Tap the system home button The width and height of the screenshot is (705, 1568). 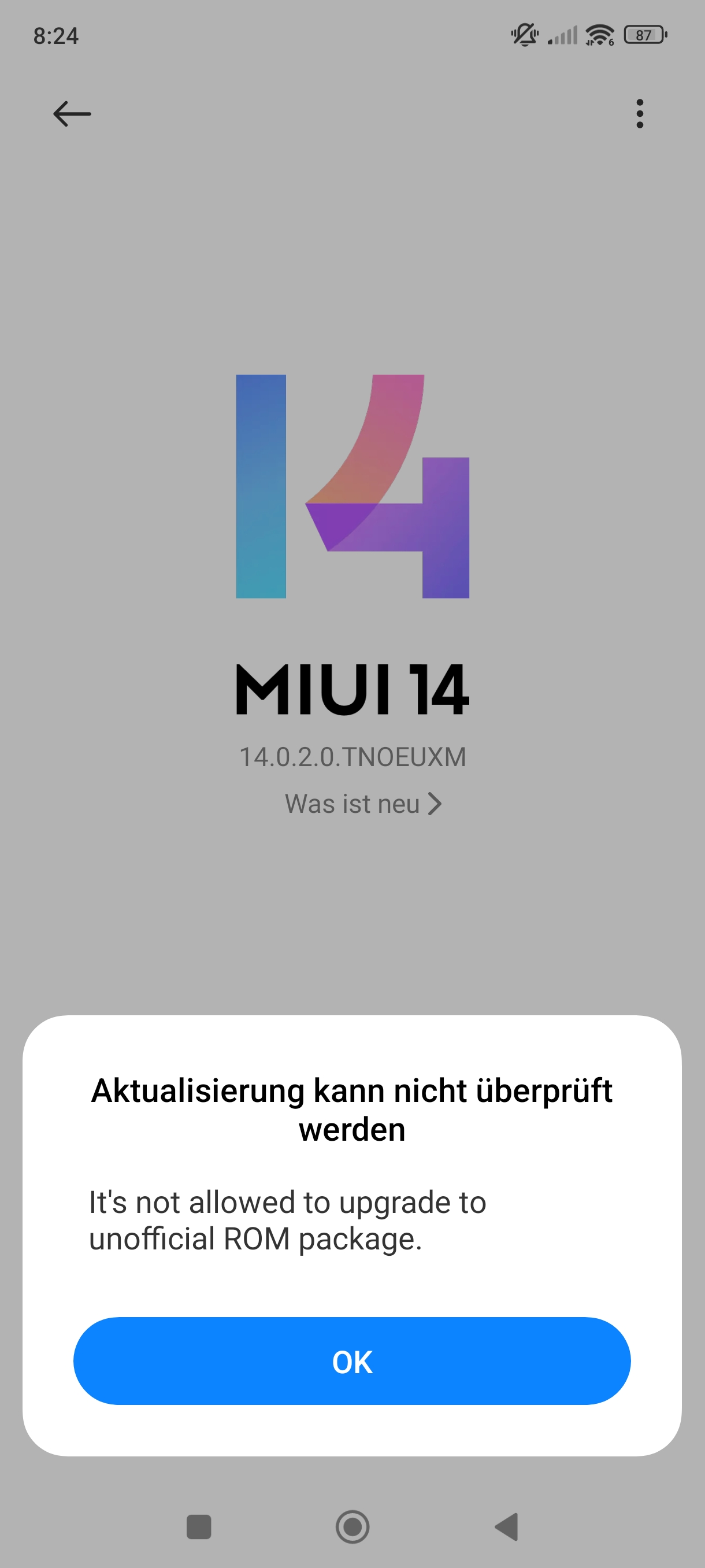coord(352,1526)
